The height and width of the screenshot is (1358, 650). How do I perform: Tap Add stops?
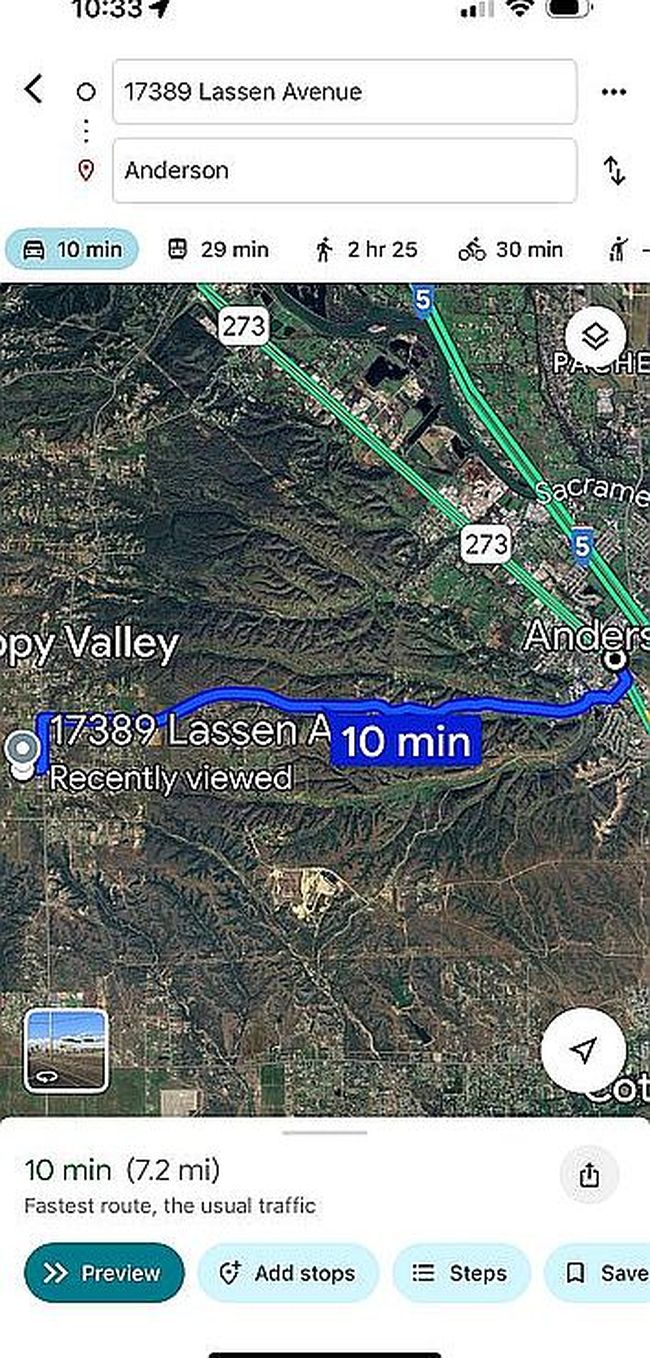[x=288, y=1273]
